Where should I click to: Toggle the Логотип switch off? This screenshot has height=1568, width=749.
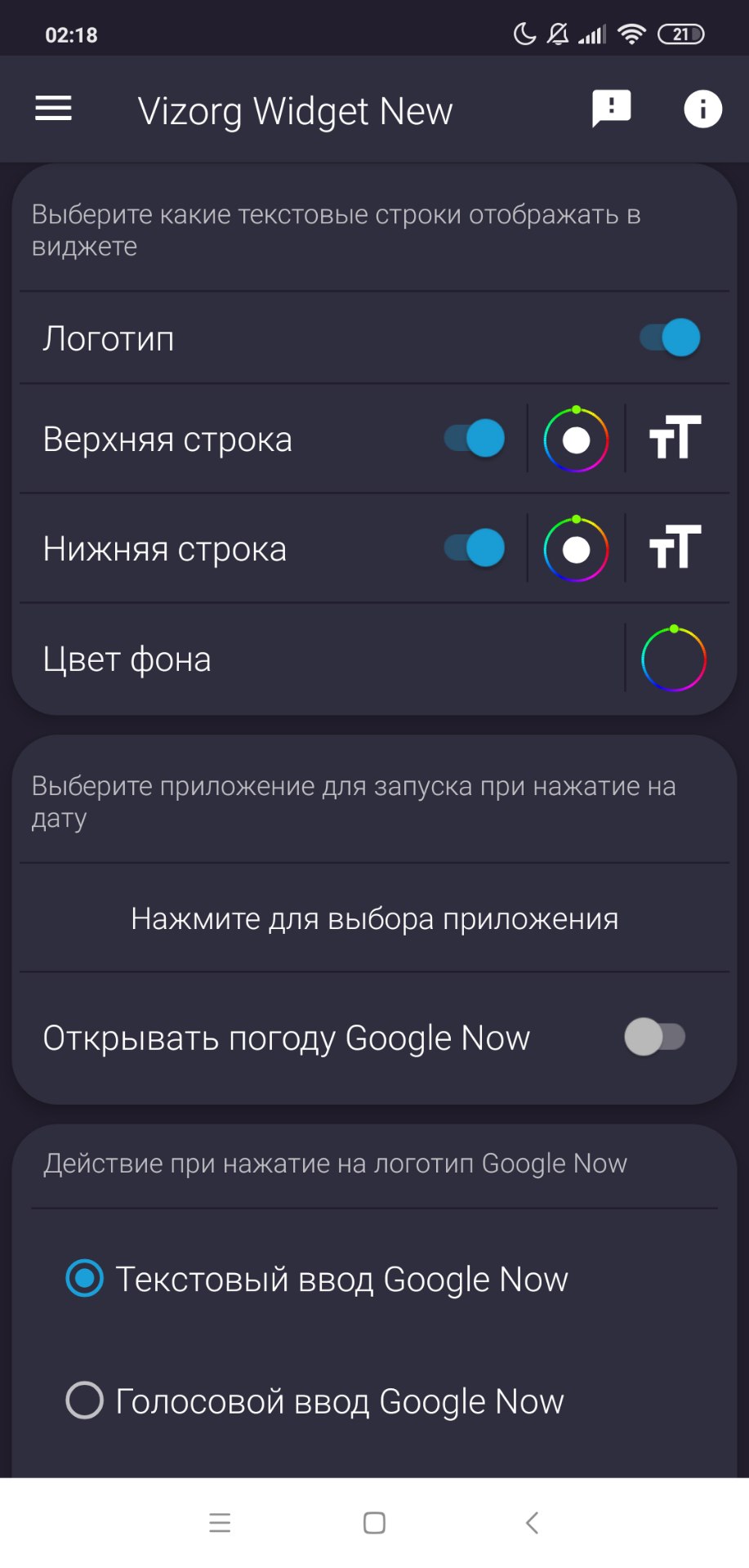(x=670, y=337)
